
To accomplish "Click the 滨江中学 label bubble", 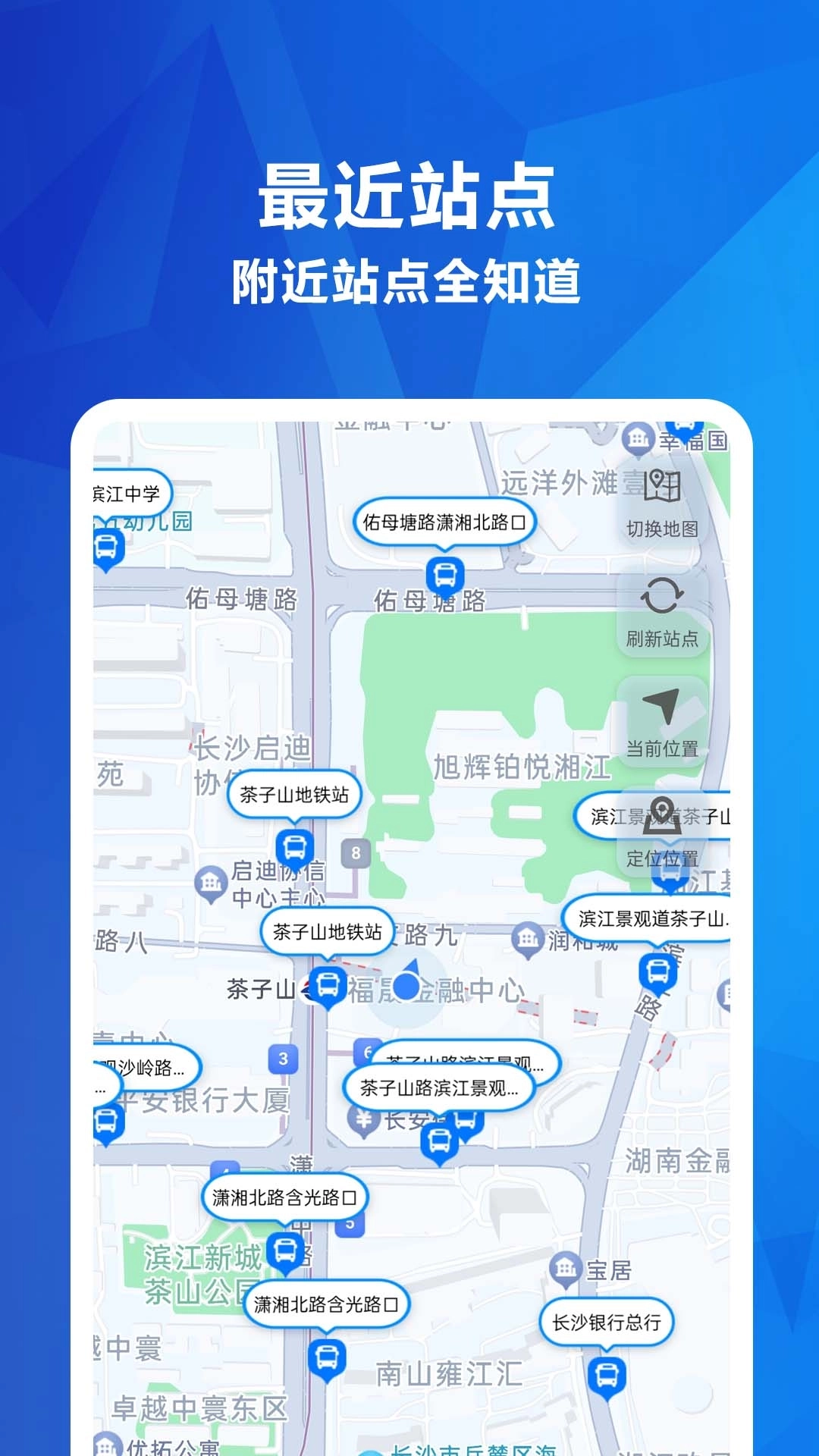I will coord(127,492).
